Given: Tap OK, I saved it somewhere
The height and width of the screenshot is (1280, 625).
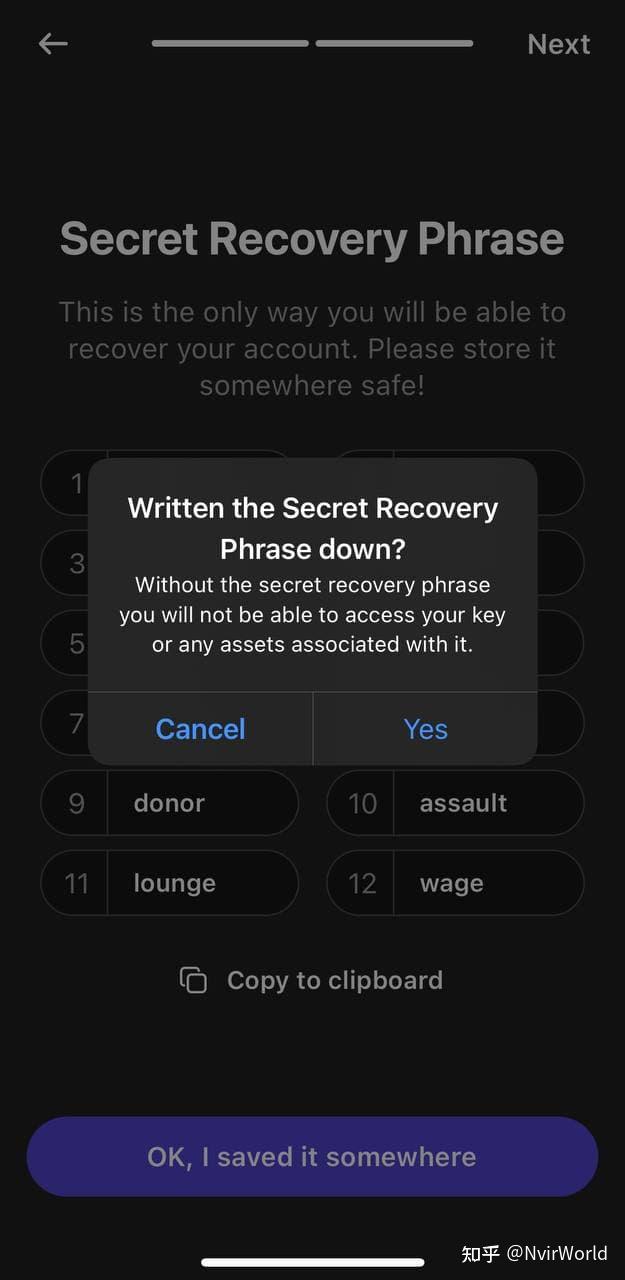Looking at the screenshot, I should 312,1157.
